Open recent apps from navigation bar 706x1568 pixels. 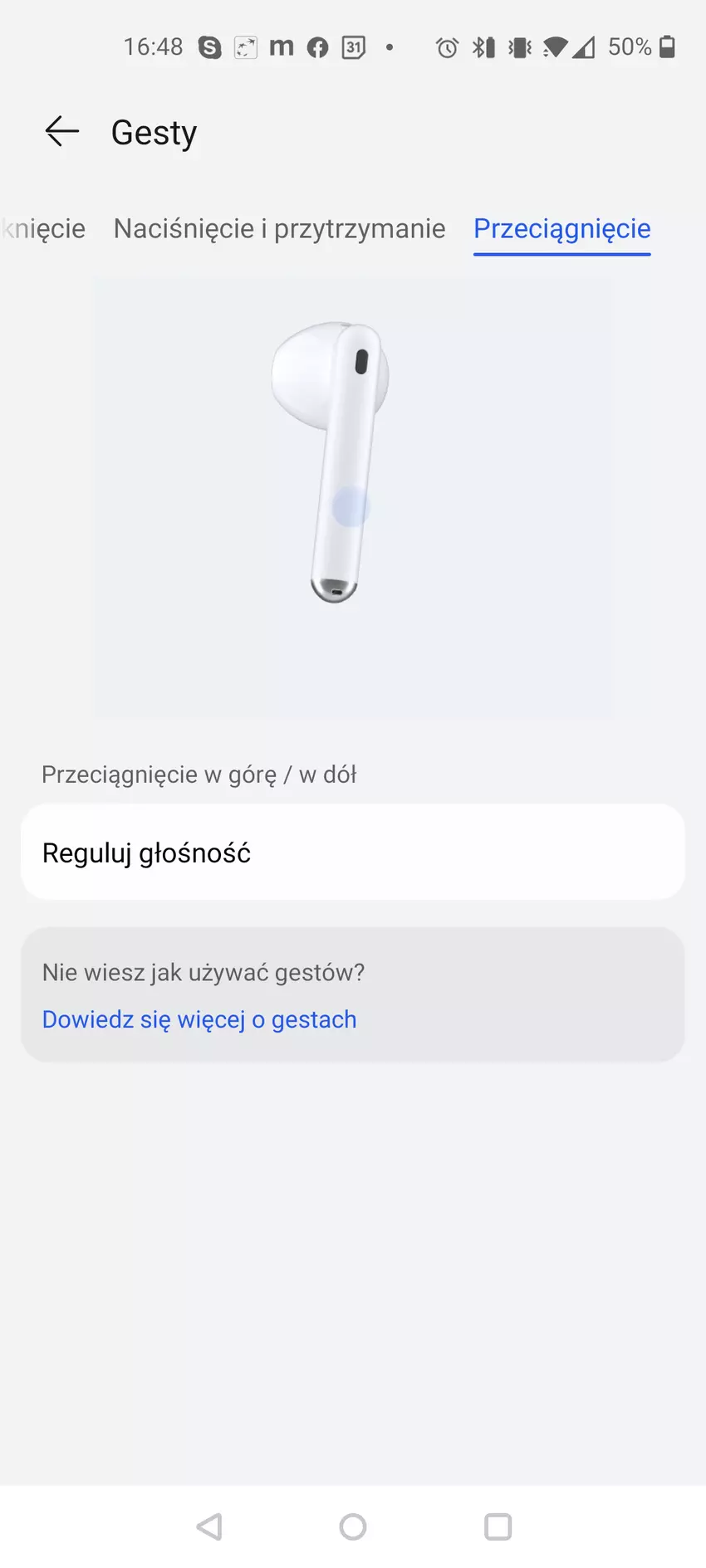pyautogui.click(x=498, y=1526)
